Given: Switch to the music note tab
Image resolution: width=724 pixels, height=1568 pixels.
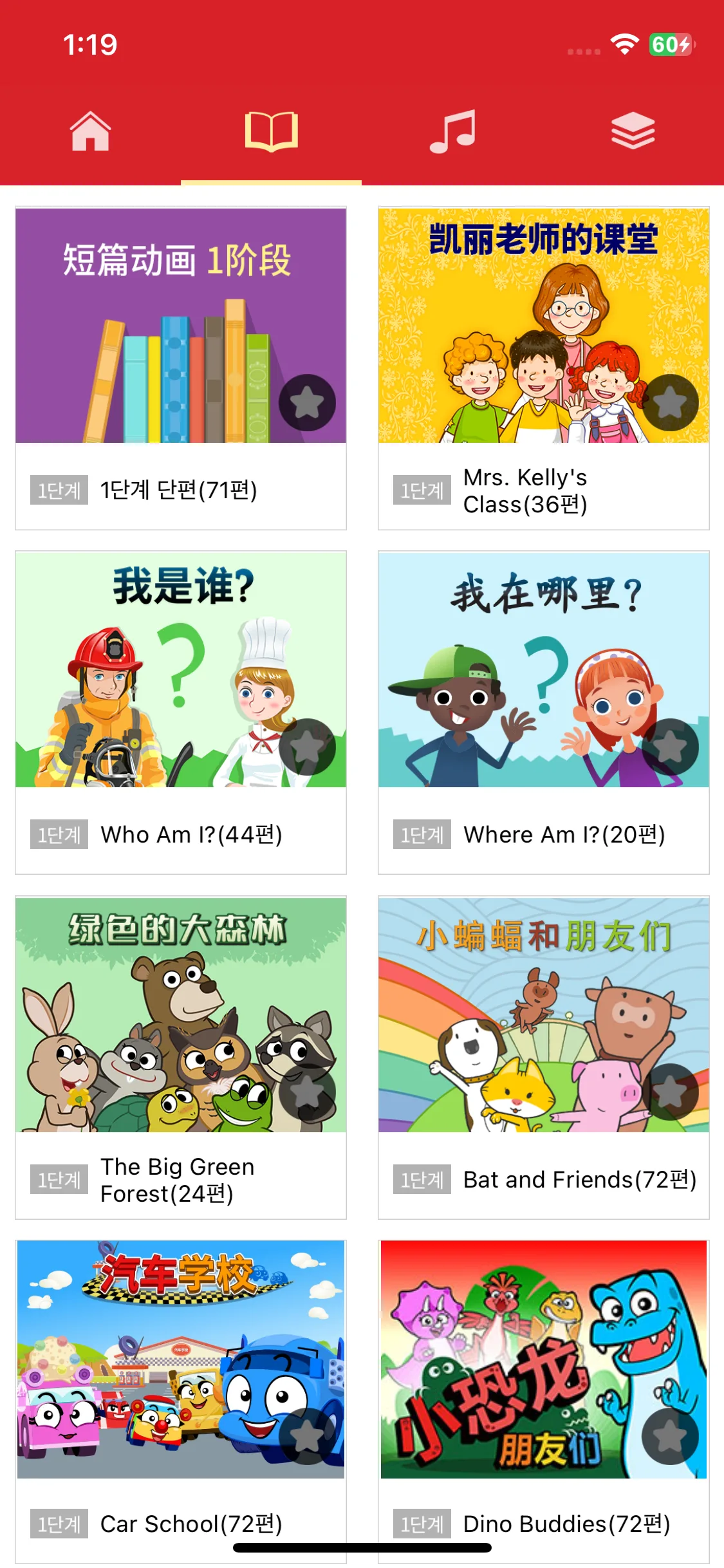Looking at the screenshot, I should pyautogui.click(x=452, y=131).
